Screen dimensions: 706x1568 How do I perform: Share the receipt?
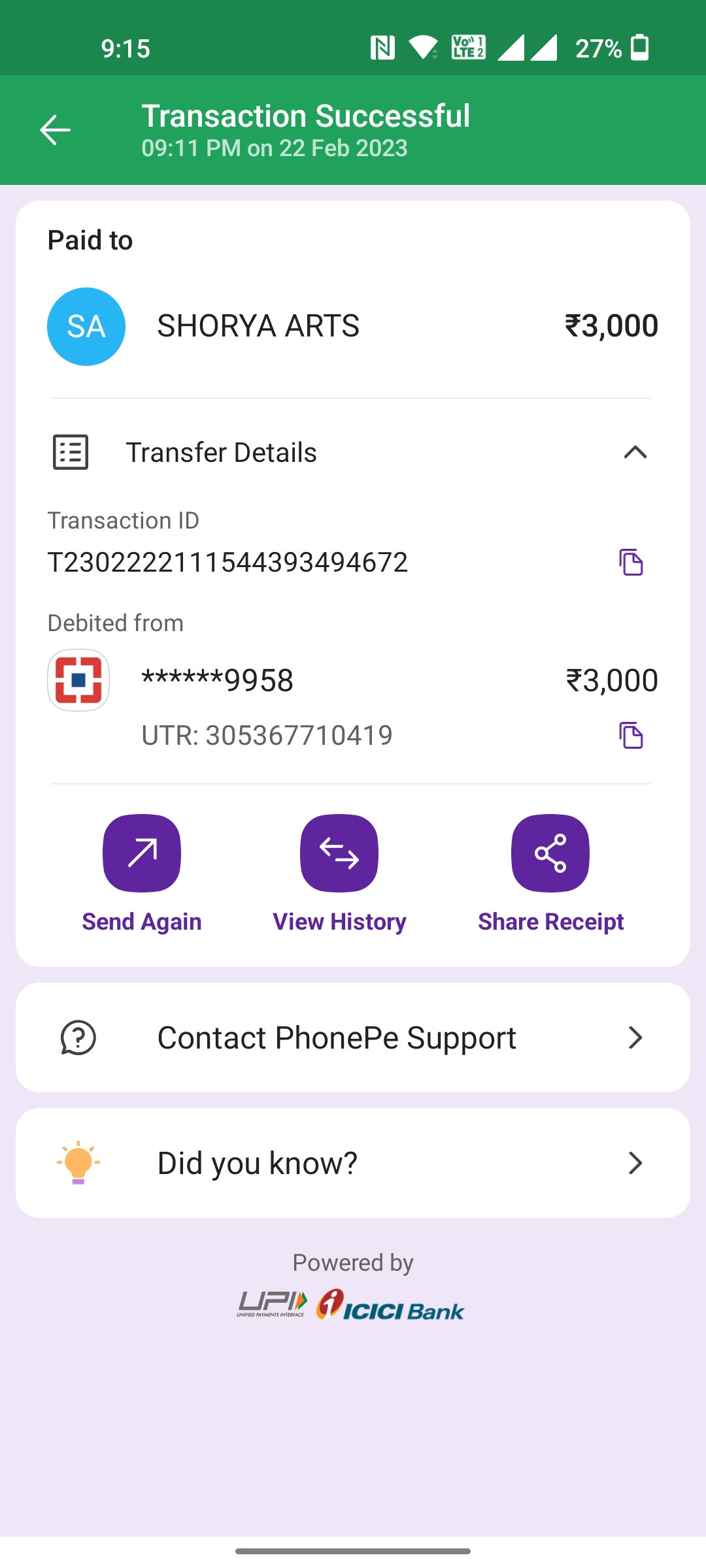550,853
